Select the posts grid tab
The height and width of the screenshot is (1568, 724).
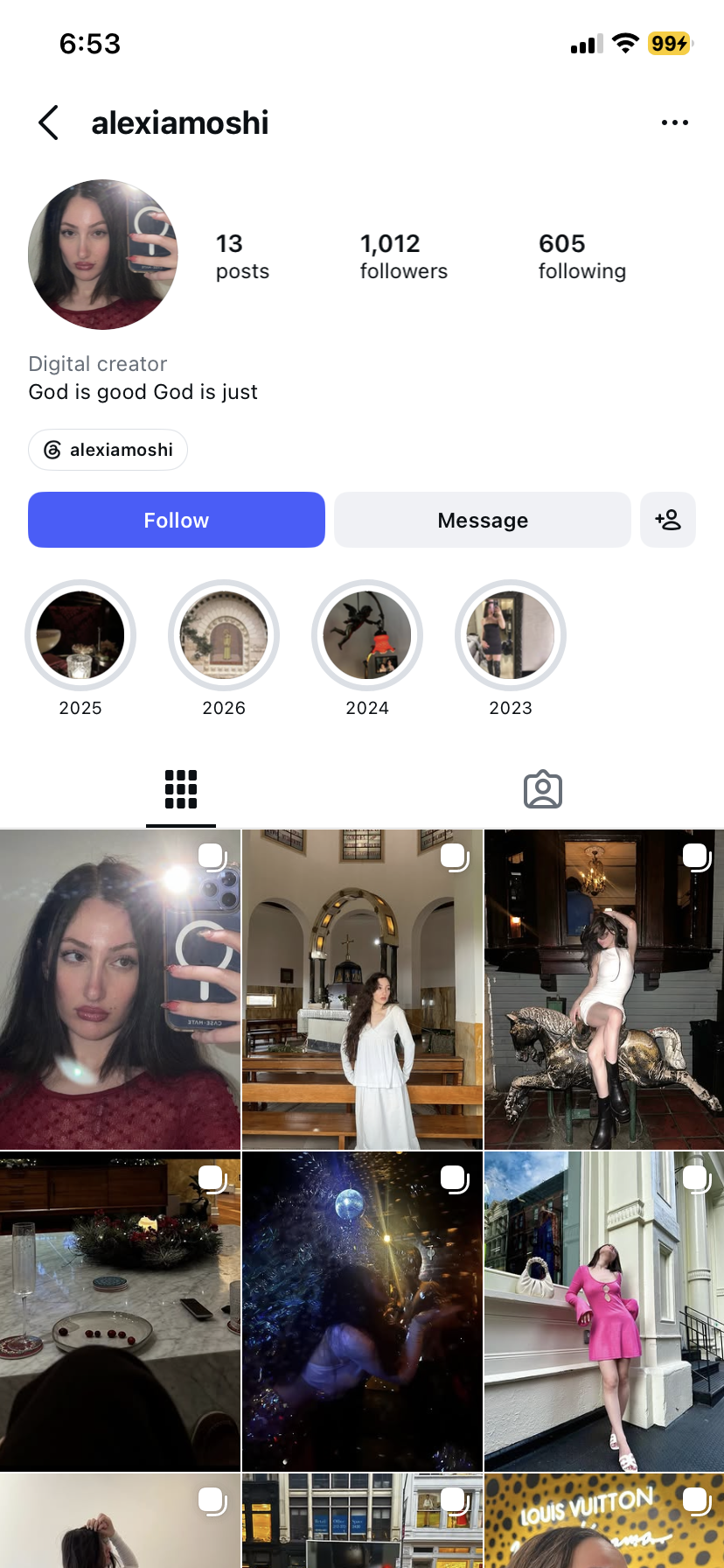coord(181,789)
